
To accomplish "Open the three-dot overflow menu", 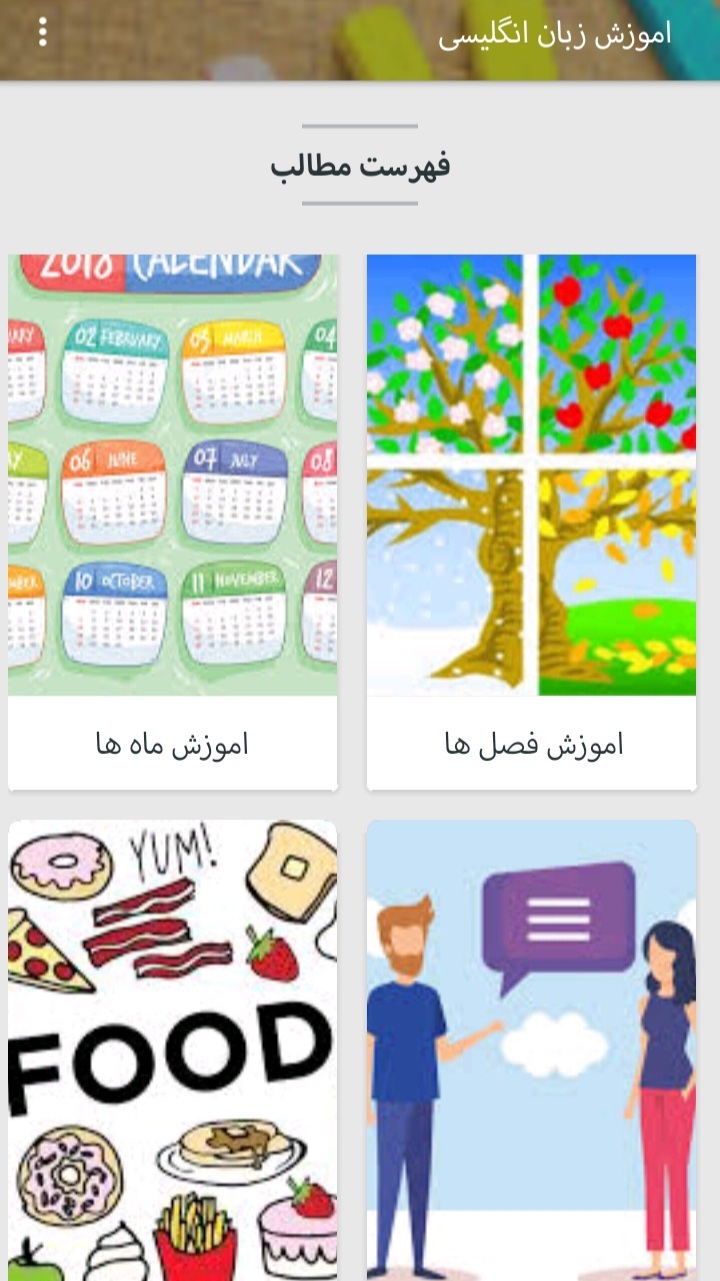I will pyautogui.click(x=42, y=33).
